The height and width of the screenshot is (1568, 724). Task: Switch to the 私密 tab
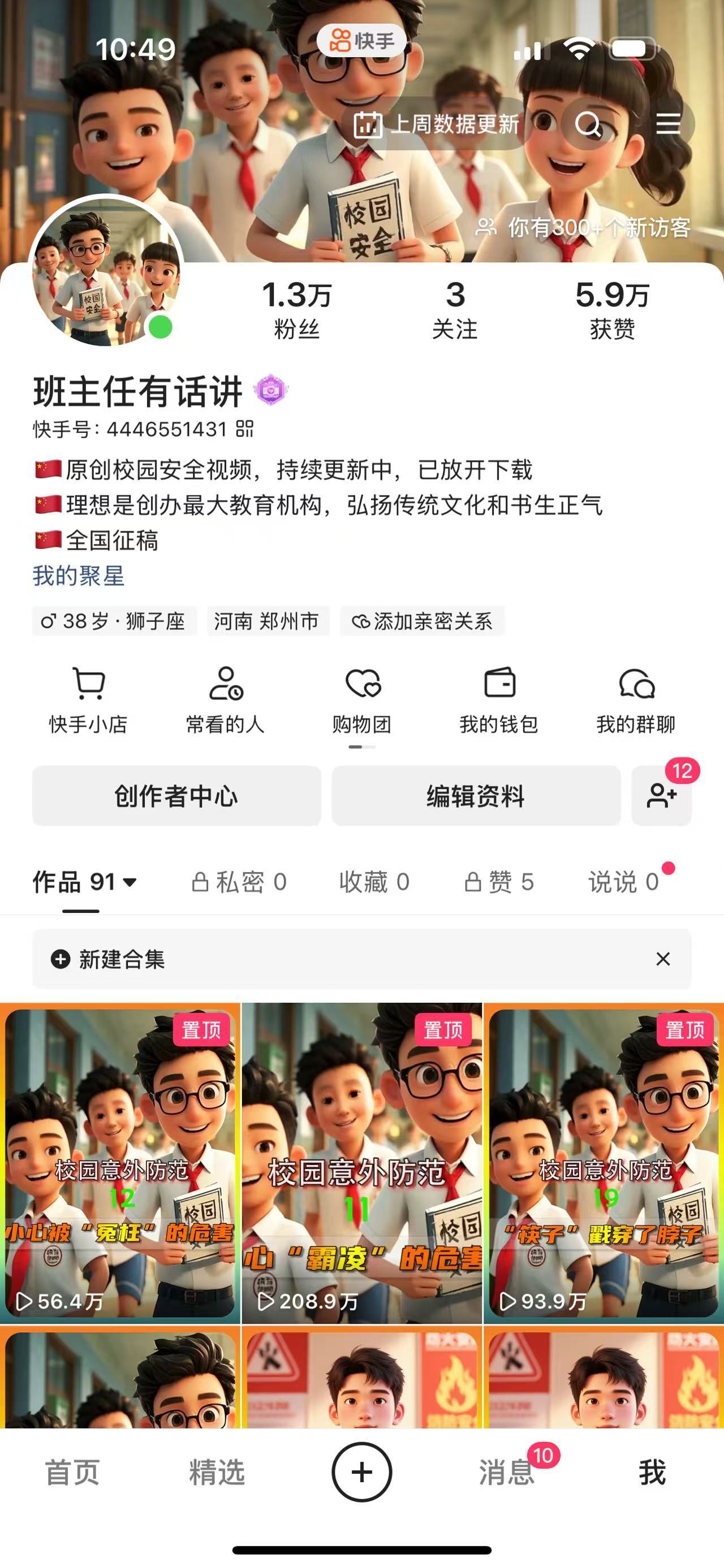(x=239, y=881)
